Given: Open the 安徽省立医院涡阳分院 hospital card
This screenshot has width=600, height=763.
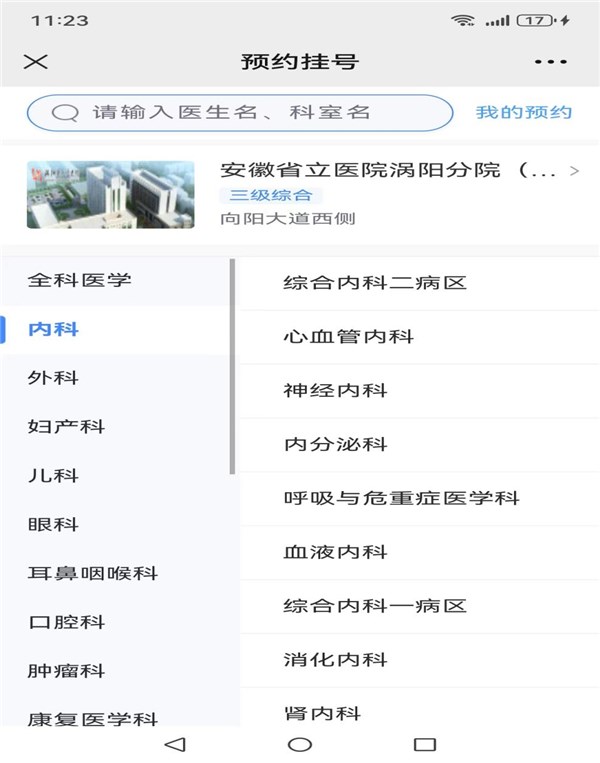Looking at the screenshot, I should pos(300,193).
